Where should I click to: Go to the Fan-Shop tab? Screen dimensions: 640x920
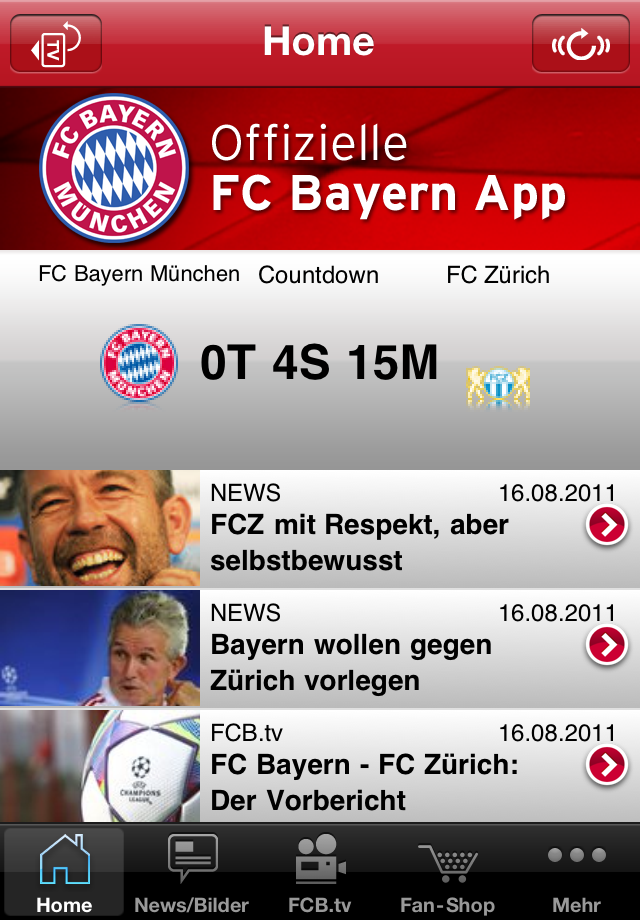[x=447, y=872]
